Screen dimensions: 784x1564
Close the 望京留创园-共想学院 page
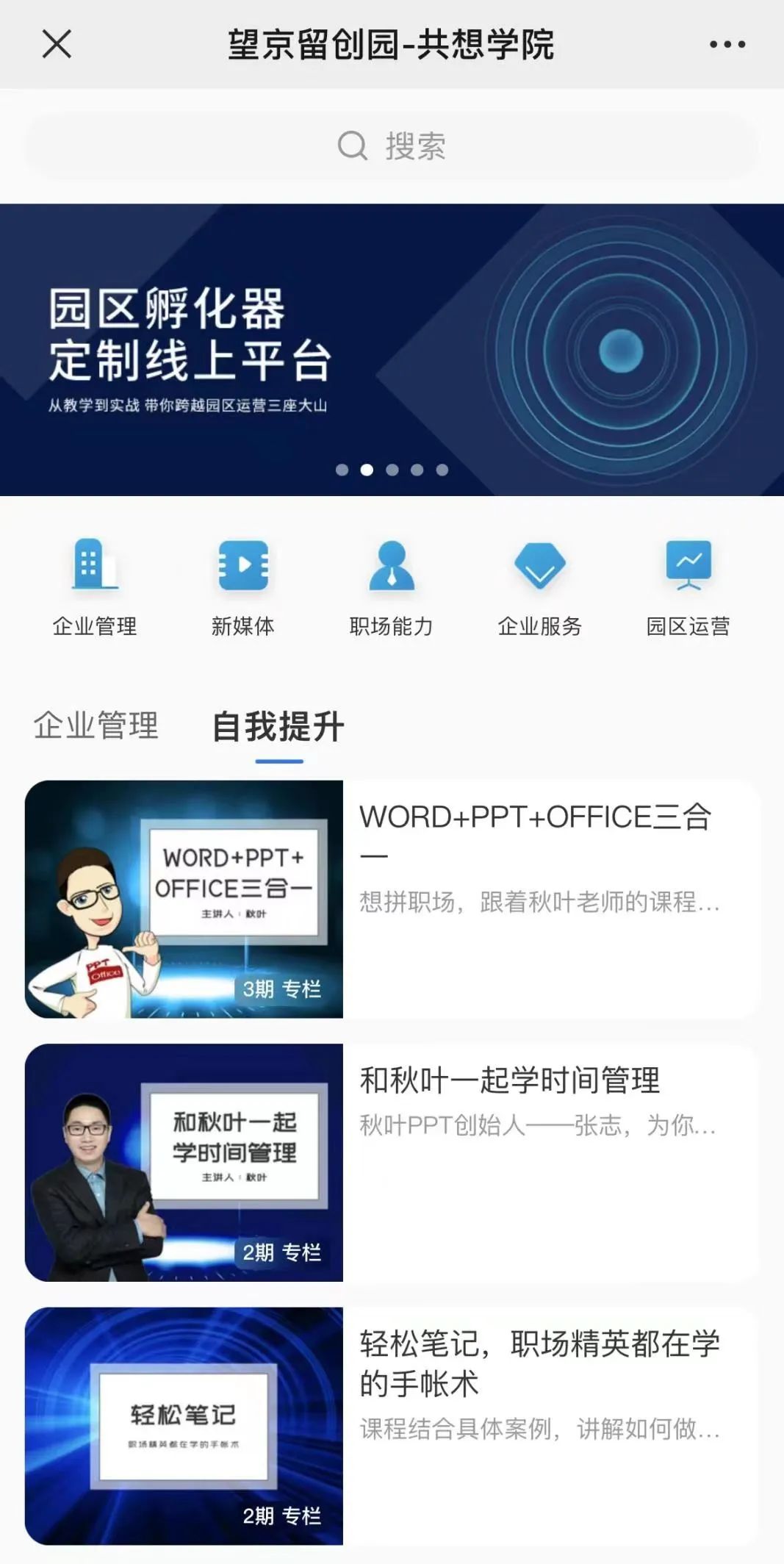point(57,44)
